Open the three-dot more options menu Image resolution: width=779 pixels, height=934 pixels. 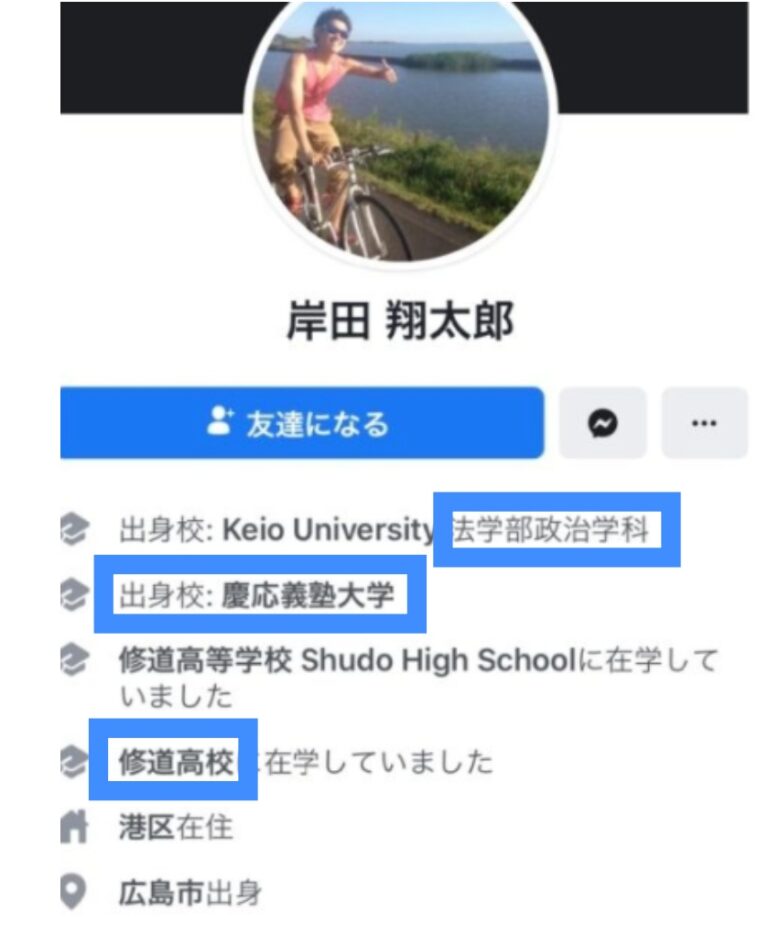click(x=704, y=423)
